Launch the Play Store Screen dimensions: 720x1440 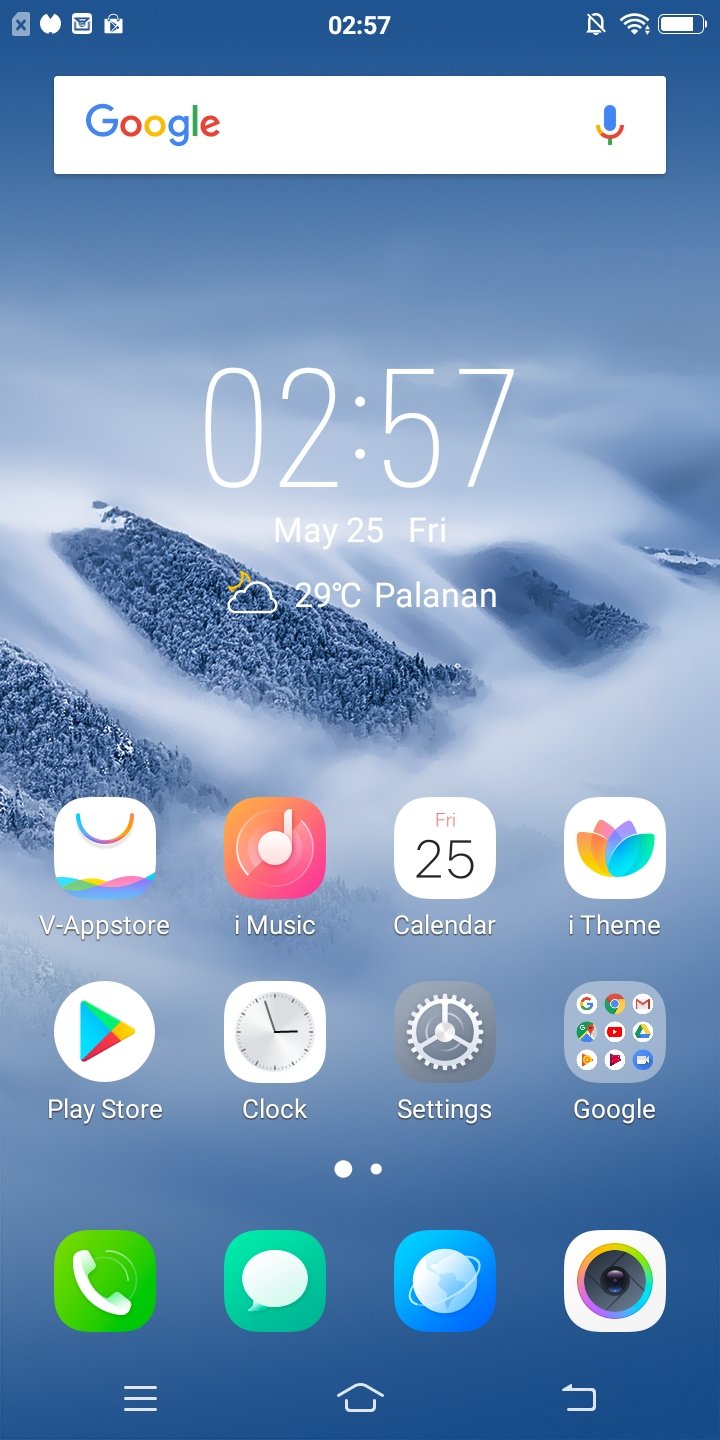tap(105, 1032)
